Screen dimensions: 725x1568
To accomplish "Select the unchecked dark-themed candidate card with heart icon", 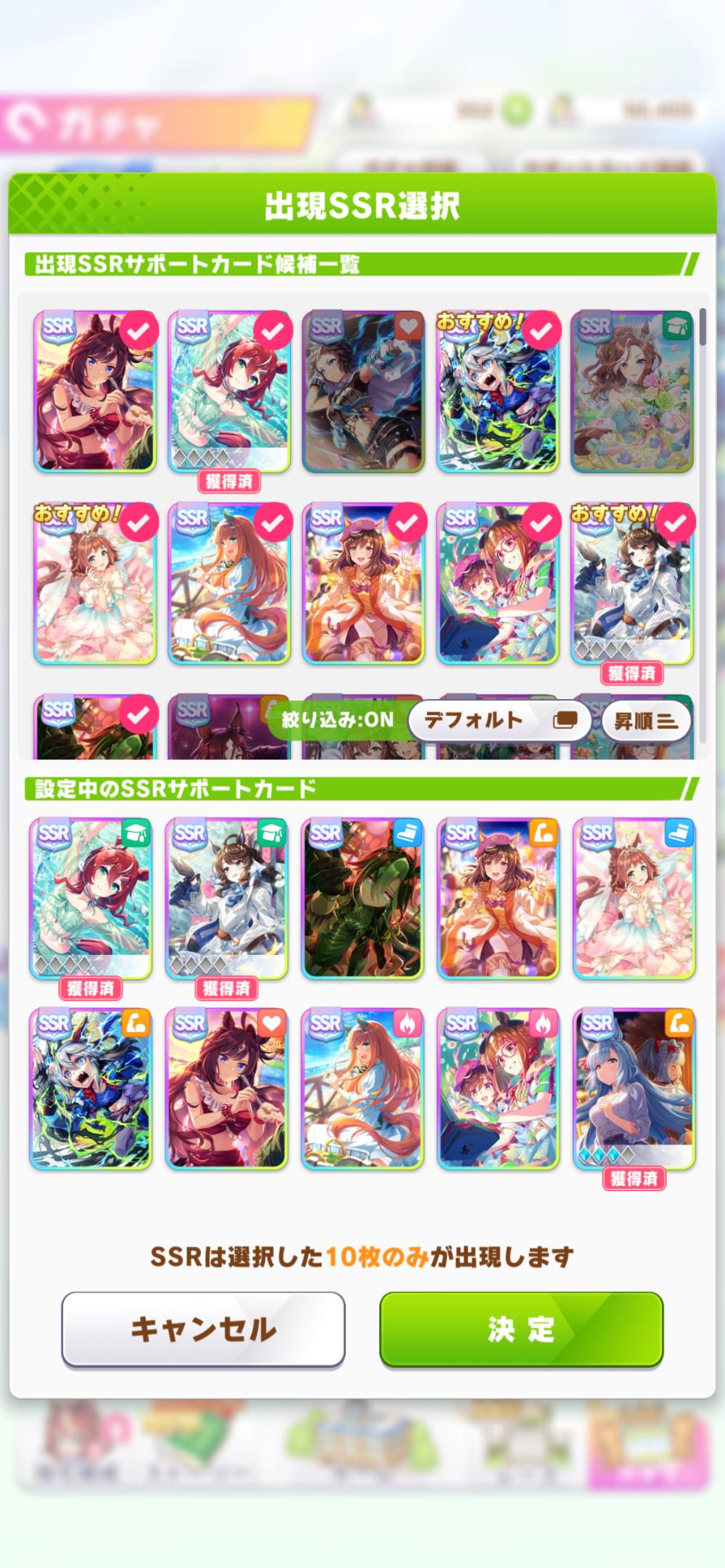I will pos(363,391).
